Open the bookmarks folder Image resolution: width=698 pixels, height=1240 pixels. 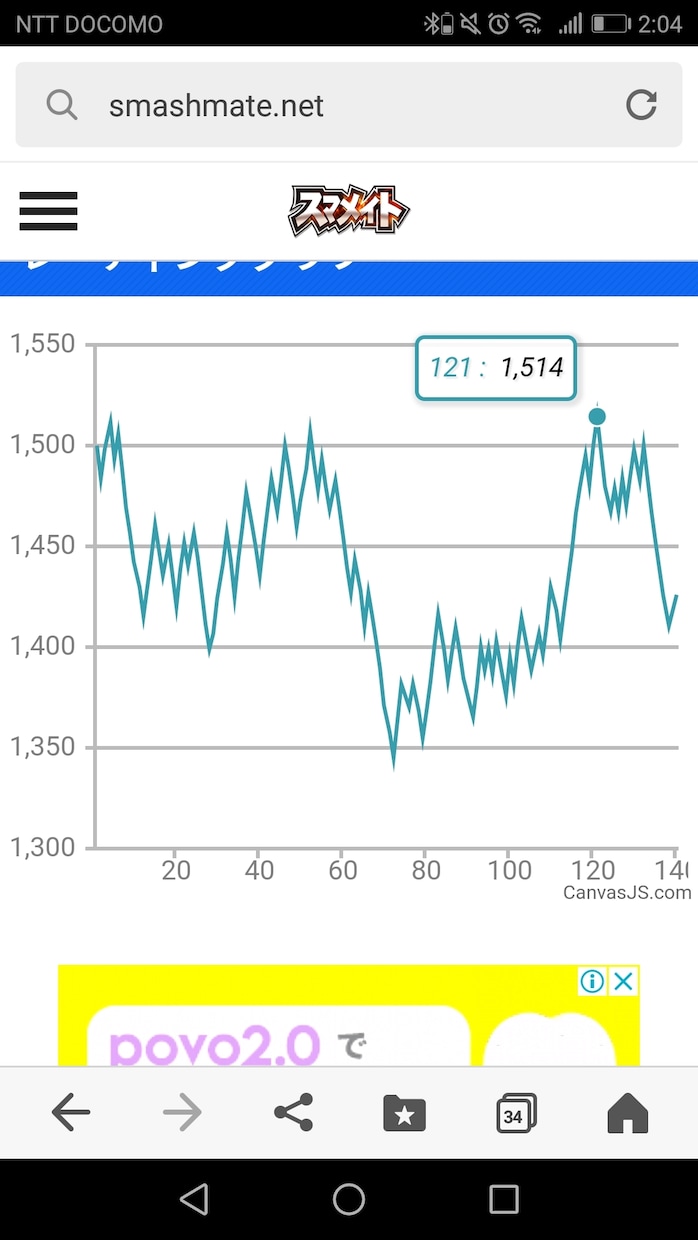tap(404, 1113)
